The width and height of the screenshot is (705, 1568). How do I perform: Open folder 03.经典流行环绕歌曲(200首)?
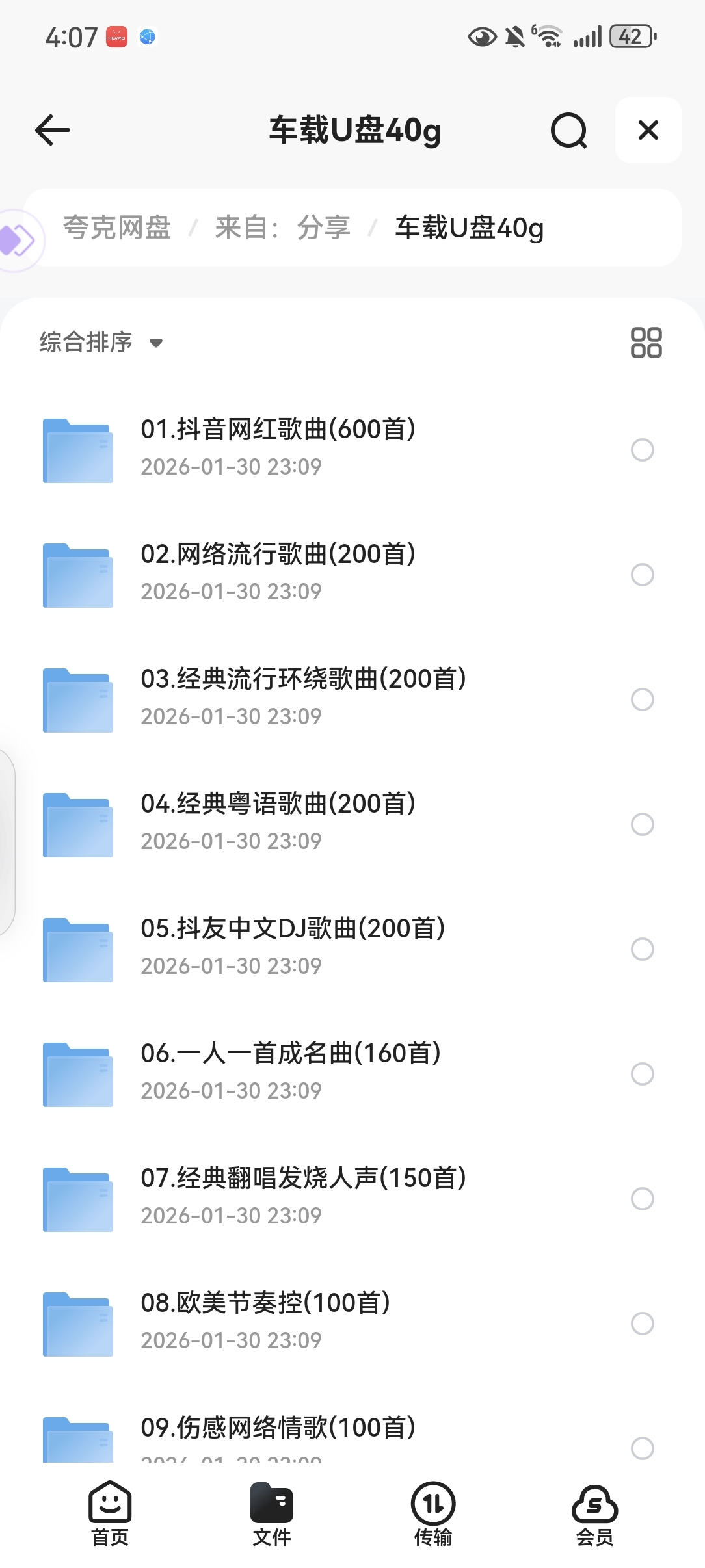[303, 680]
